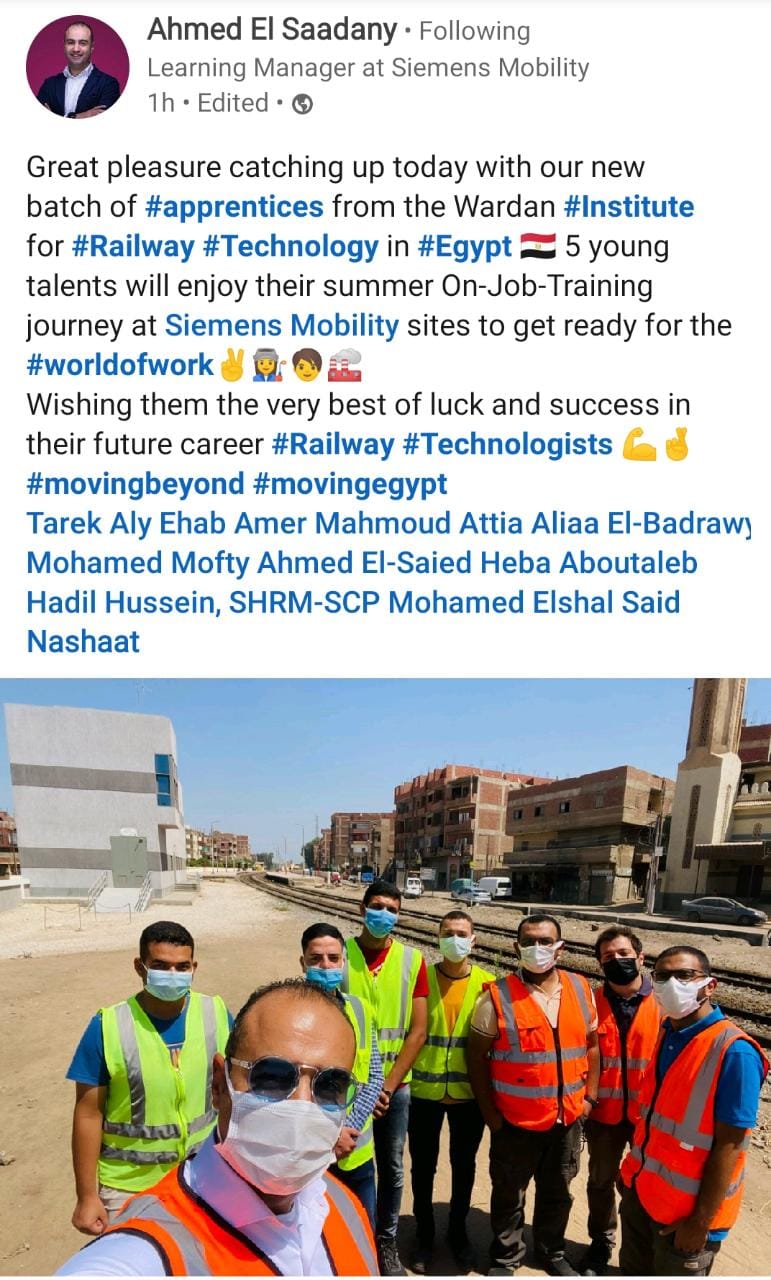Open the #apprentices hashtag
The image size is (771, 1280).
pyautogui.click(x=234, y=207)
